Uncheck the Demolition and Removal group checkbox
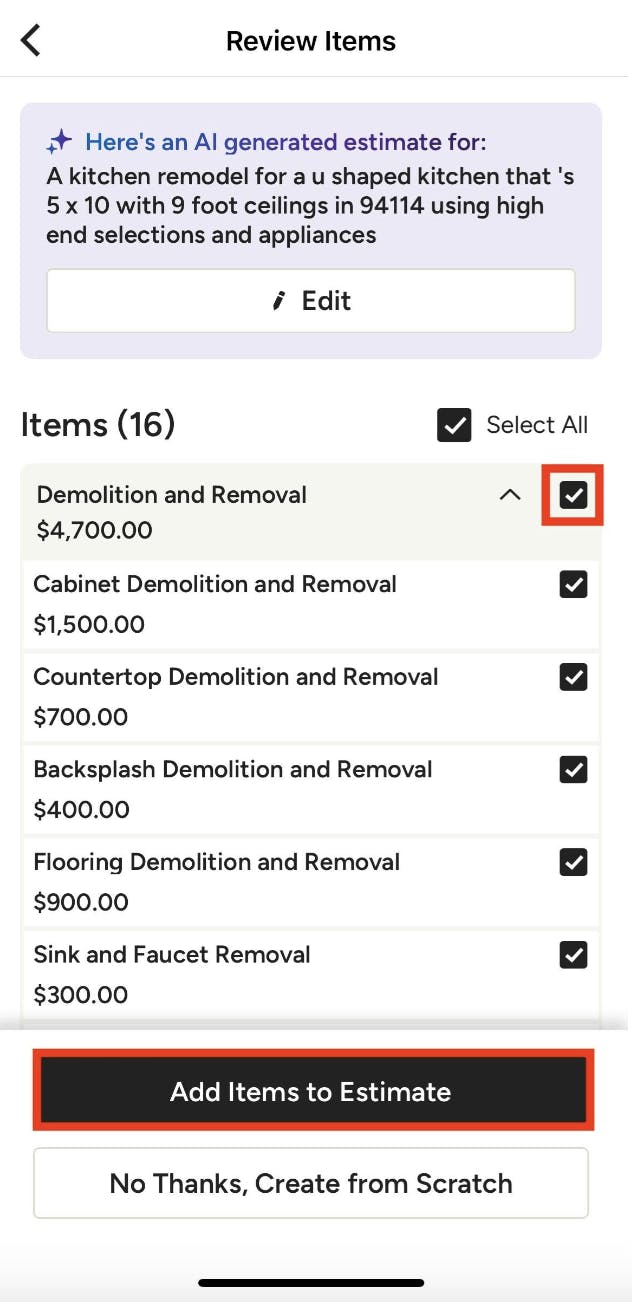The width and height of the screenshot is (632, 1302). (573, 494)
